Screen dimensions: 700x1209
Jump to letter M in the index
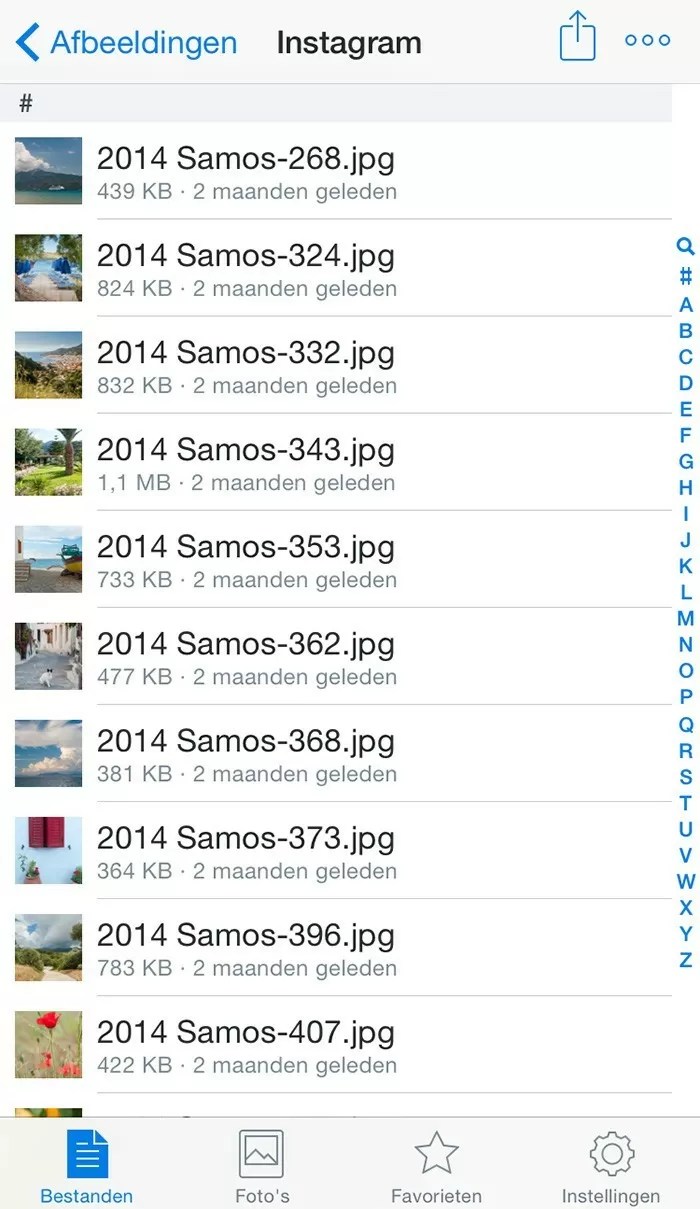point(685,618)
